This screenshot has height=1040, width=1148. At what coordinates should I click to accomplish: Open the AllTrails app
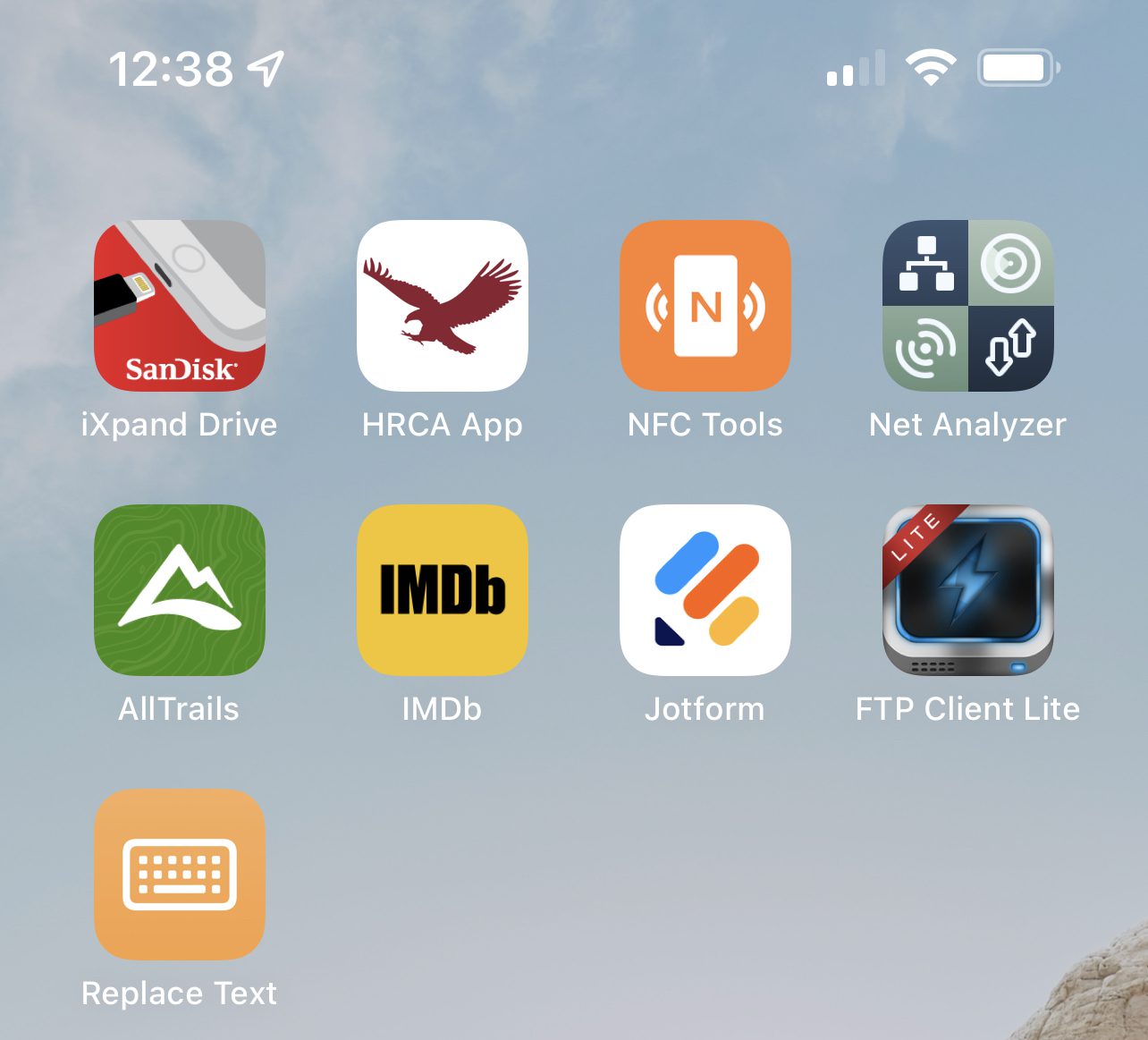(x=180, y=590)
